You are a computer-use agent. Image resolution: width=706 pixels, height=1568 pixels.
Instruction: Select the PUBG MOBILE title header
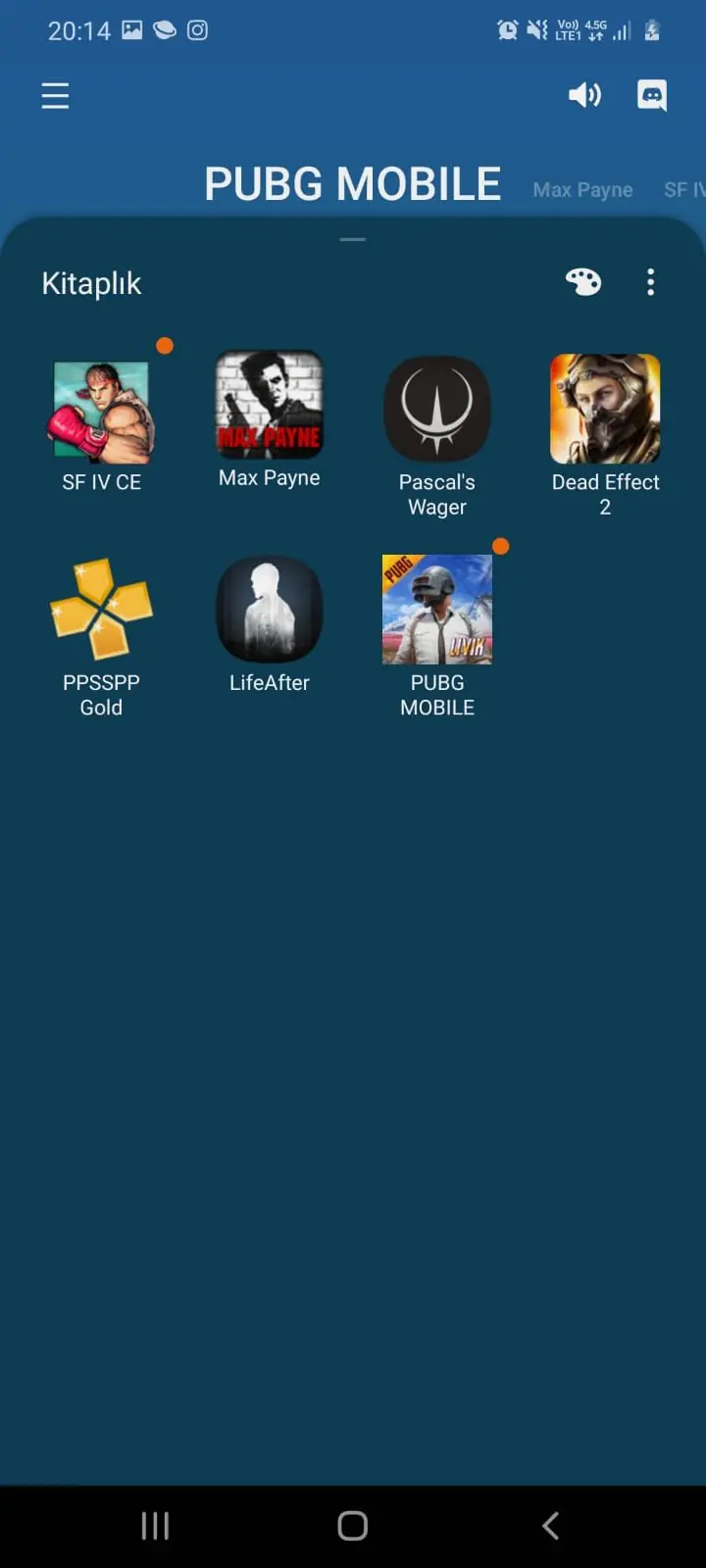[x=352, y=183]
